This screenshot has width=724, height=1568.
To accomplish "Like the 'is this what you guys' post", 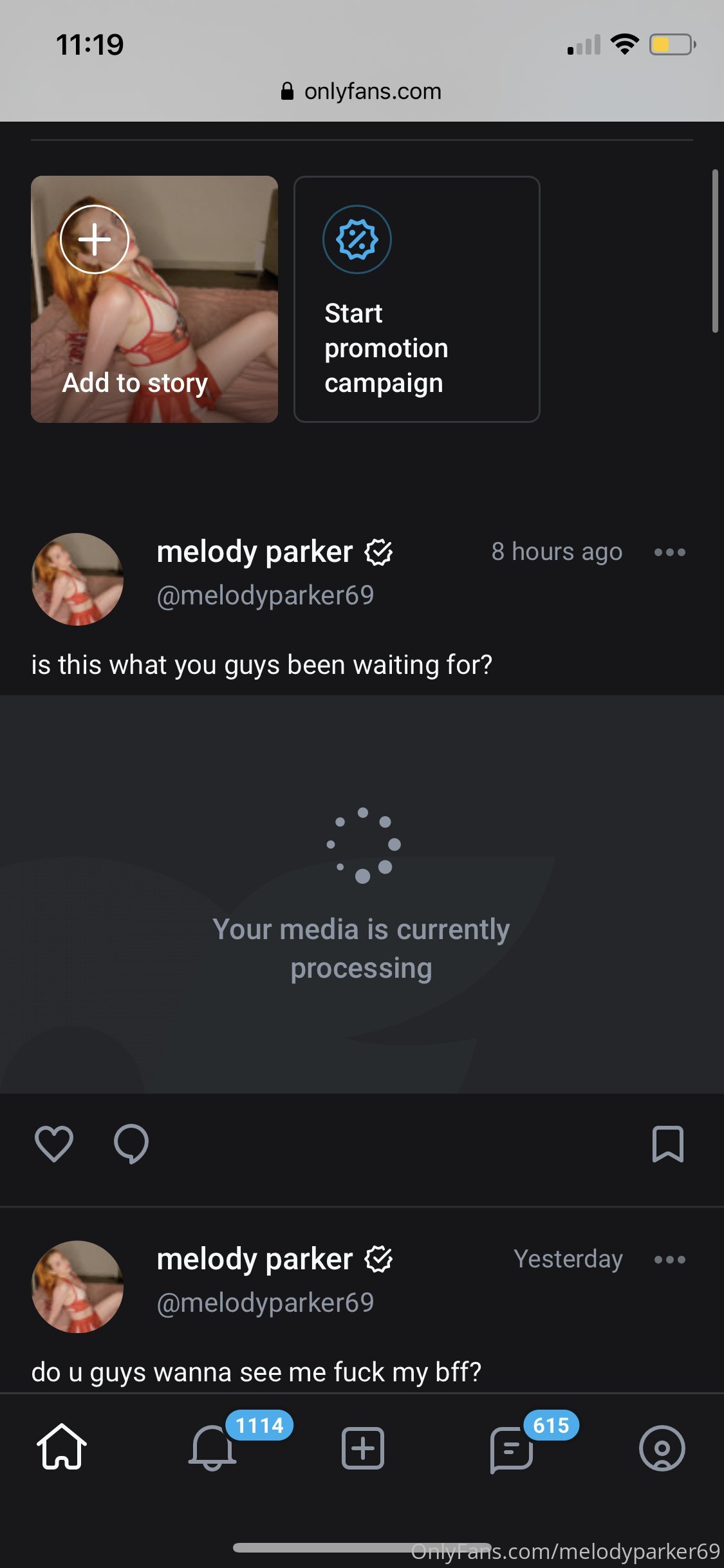I will pos(53,1144).
